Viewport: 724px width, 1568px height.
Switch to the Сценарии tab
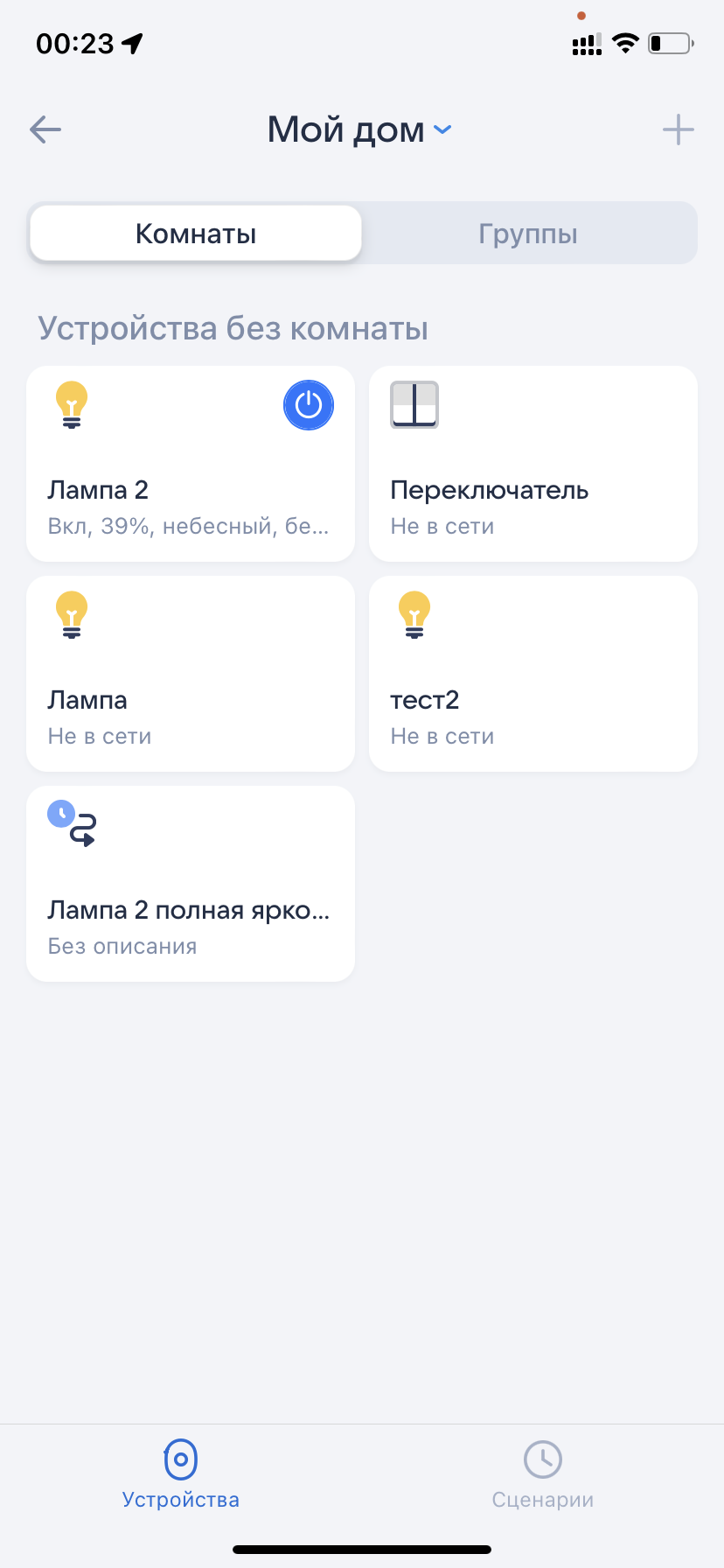[543, 1475]
